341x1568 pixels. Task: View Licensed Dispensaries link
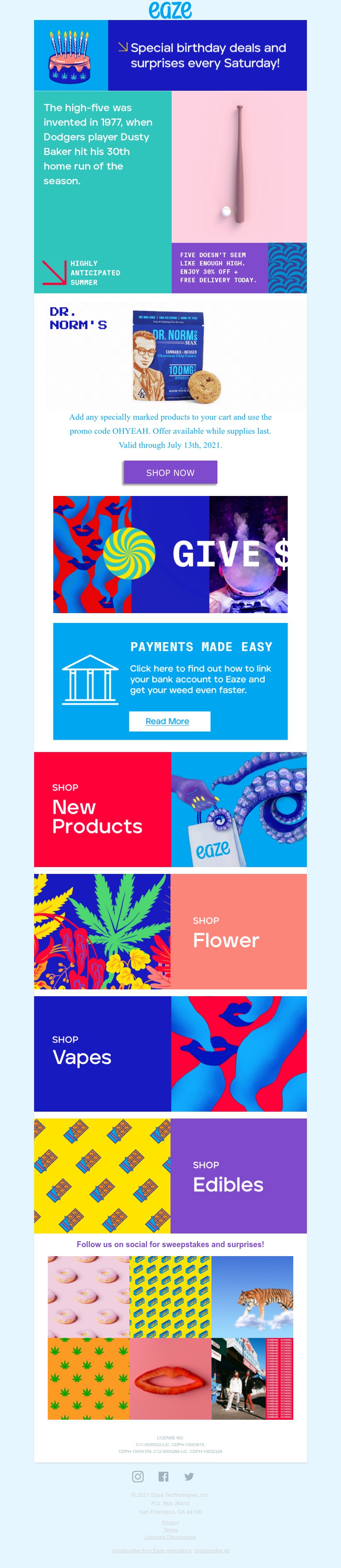(x=170, y=1536)
